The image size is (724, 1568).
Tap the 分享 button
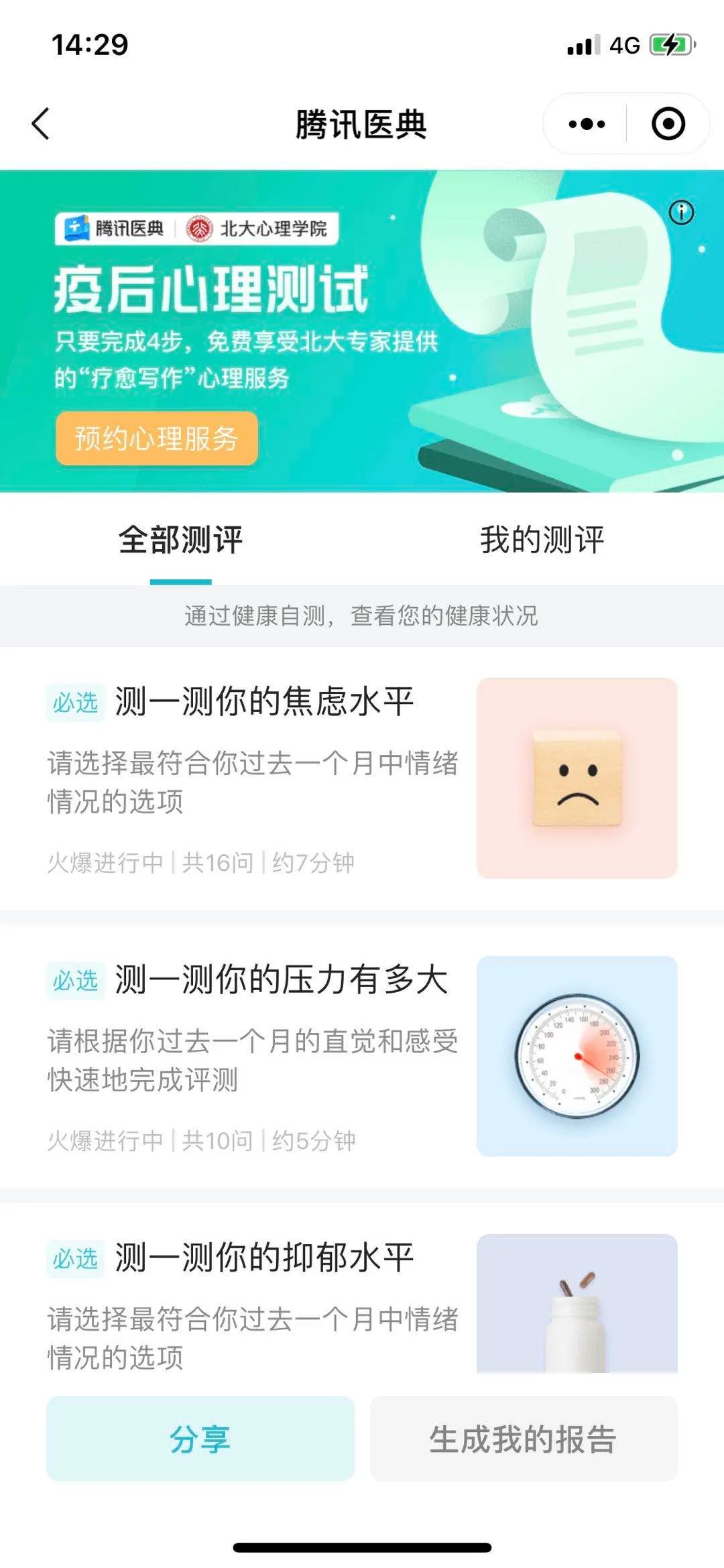click(200, 1439)
